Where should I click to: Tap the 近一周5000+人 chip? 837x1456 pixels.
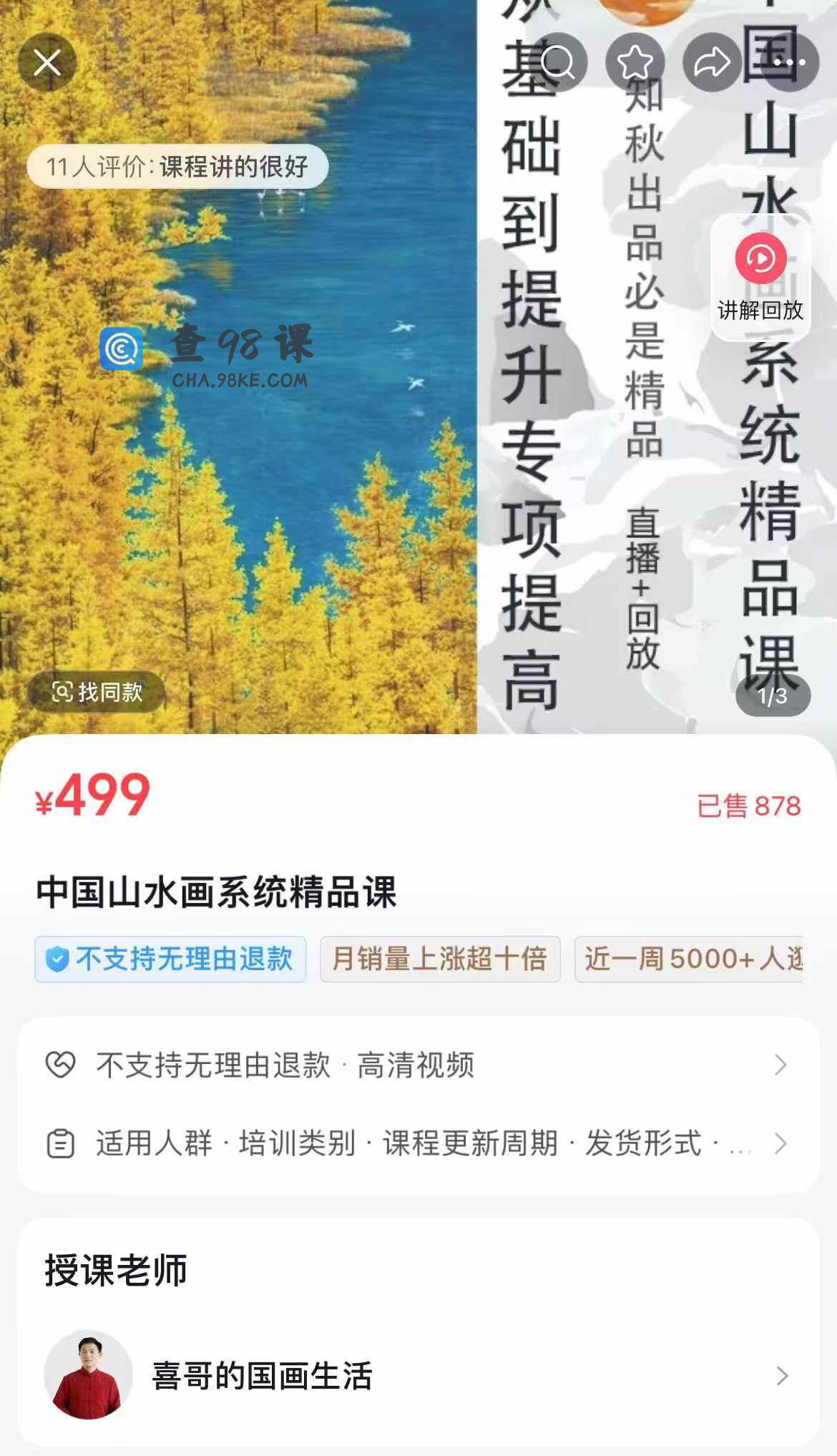(x=690, y=959)
